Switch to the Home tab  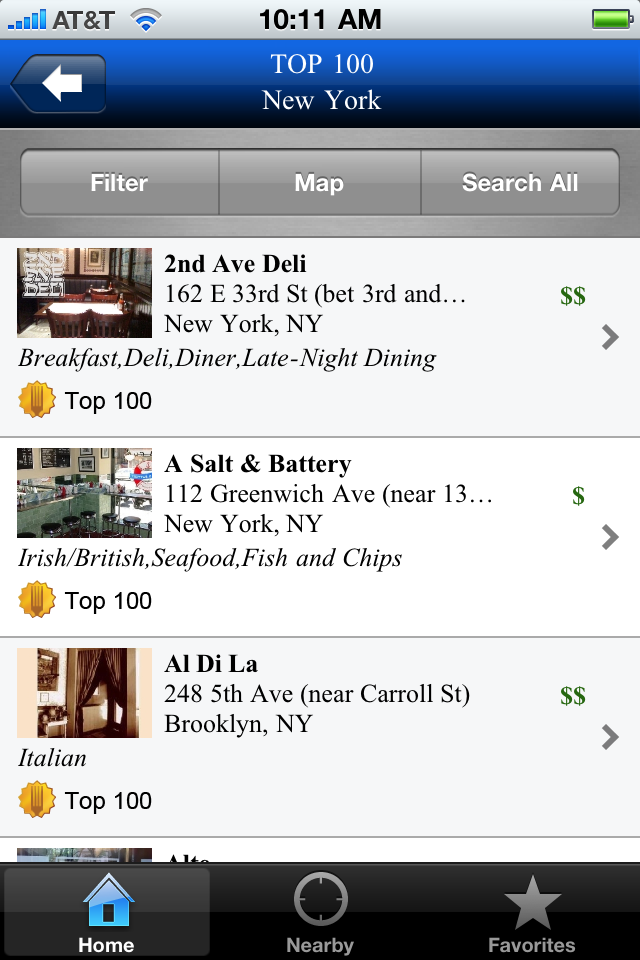coord(106,912)
